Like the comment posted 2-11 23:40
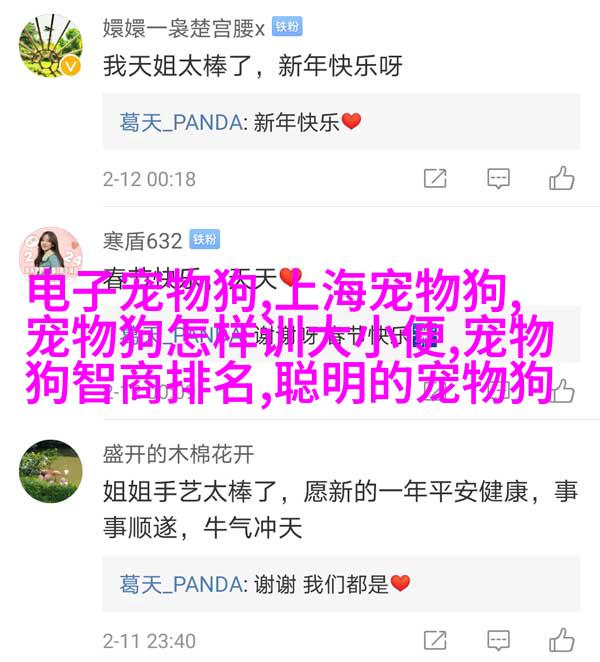600x662 pixels. coord(562,640)
